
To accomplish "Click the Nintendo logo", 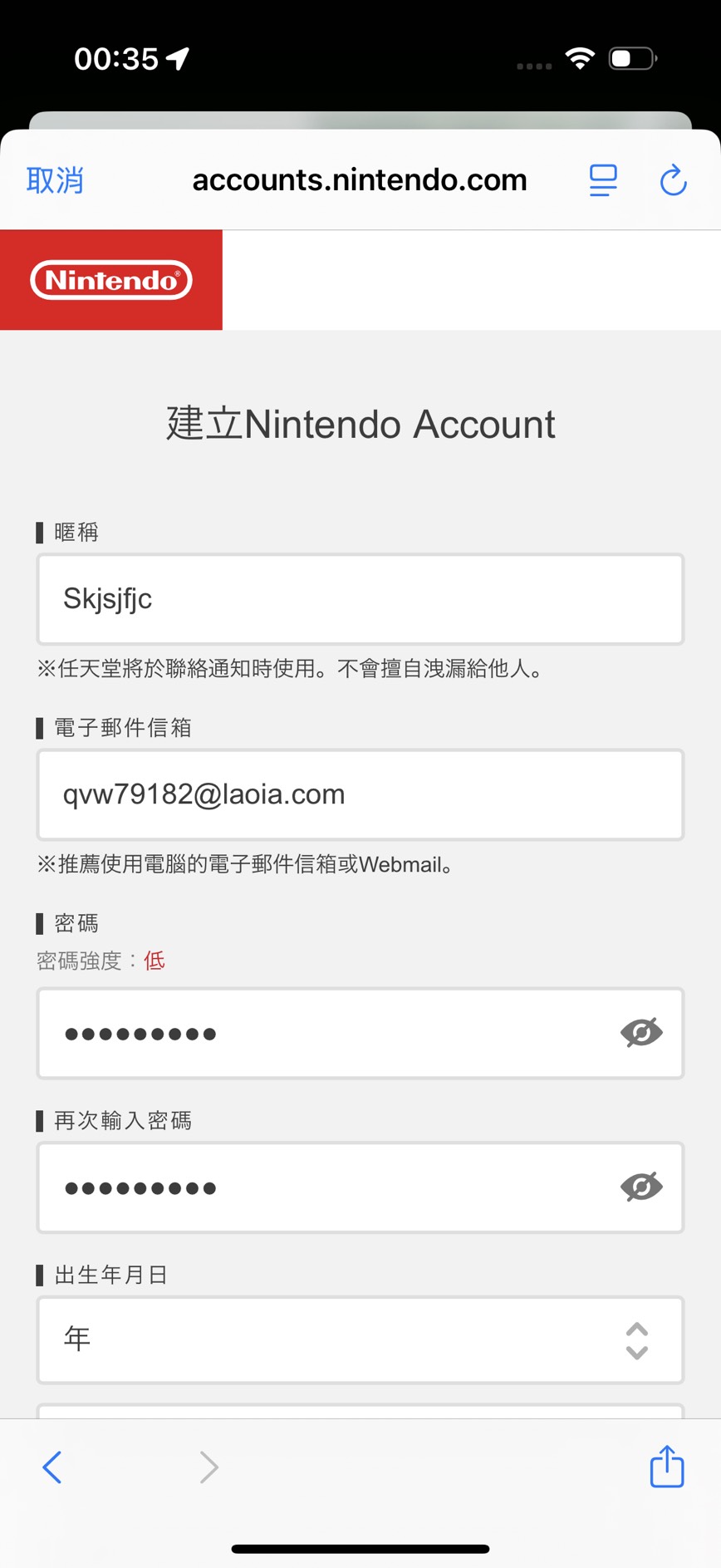I will click(x=110, y=279).
